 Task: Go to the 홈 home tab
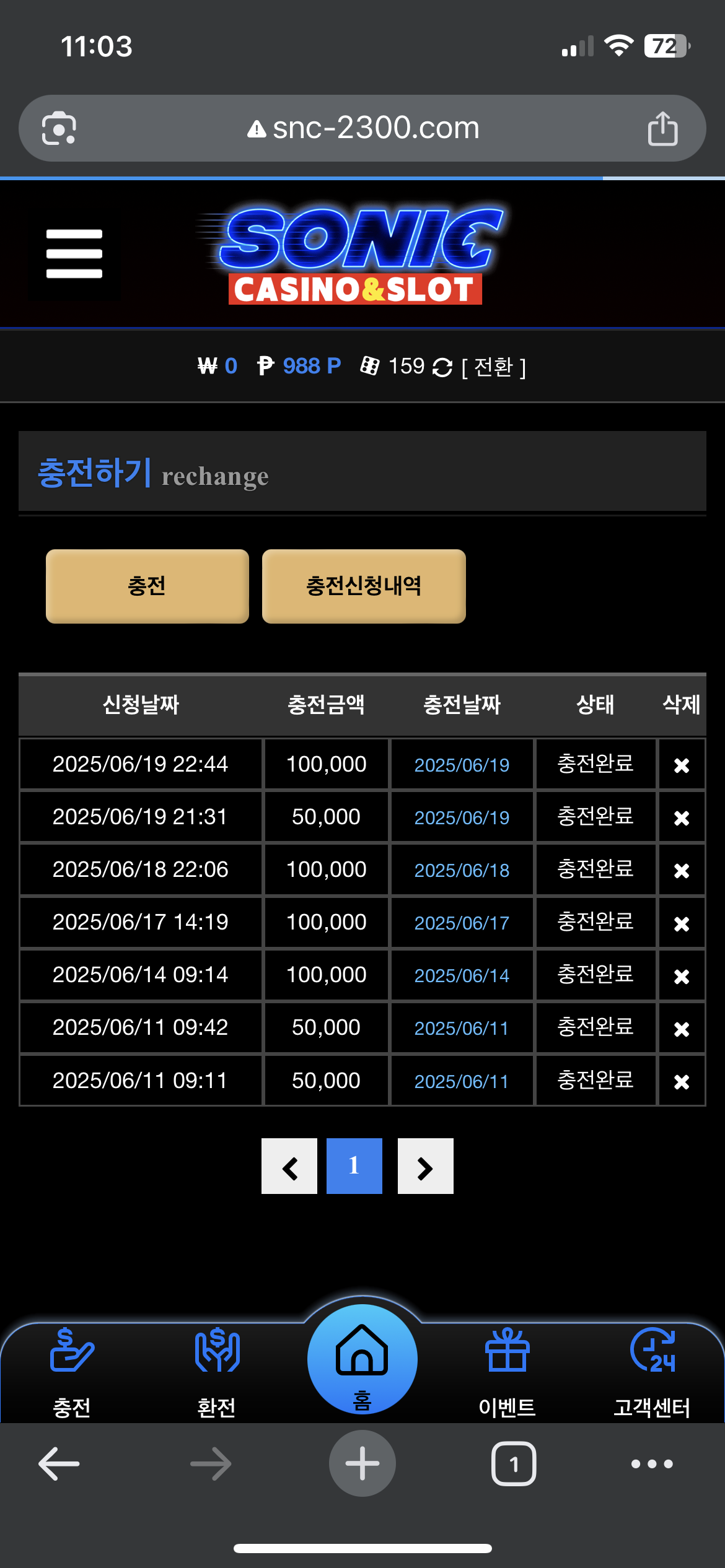tap(362, 1359)
